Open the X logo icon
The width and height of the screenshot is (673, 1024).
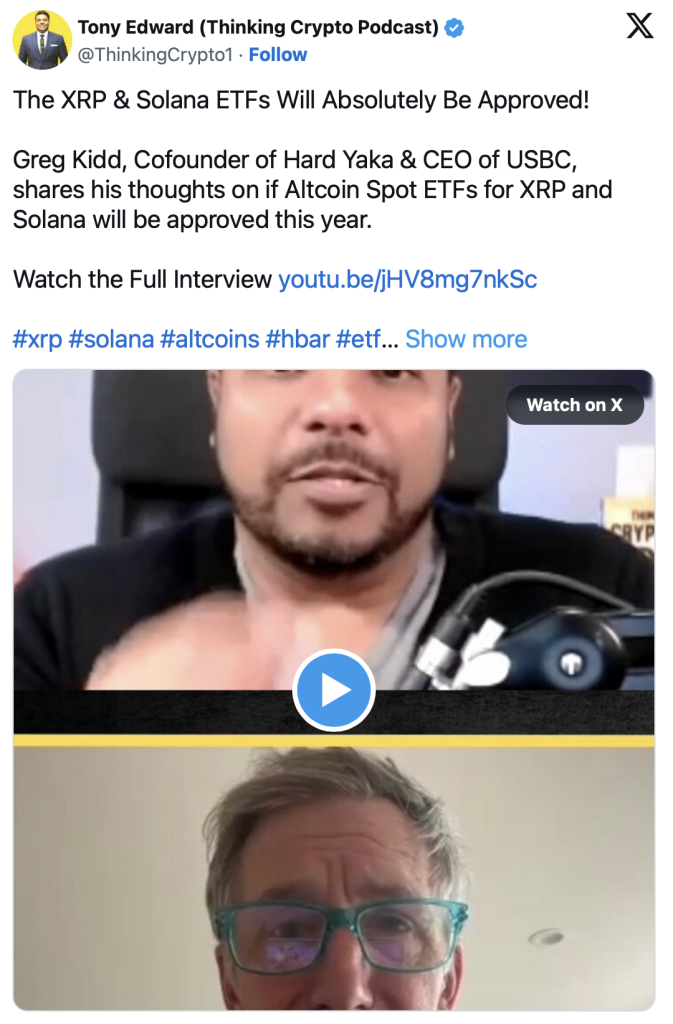[x=640, y=27]
